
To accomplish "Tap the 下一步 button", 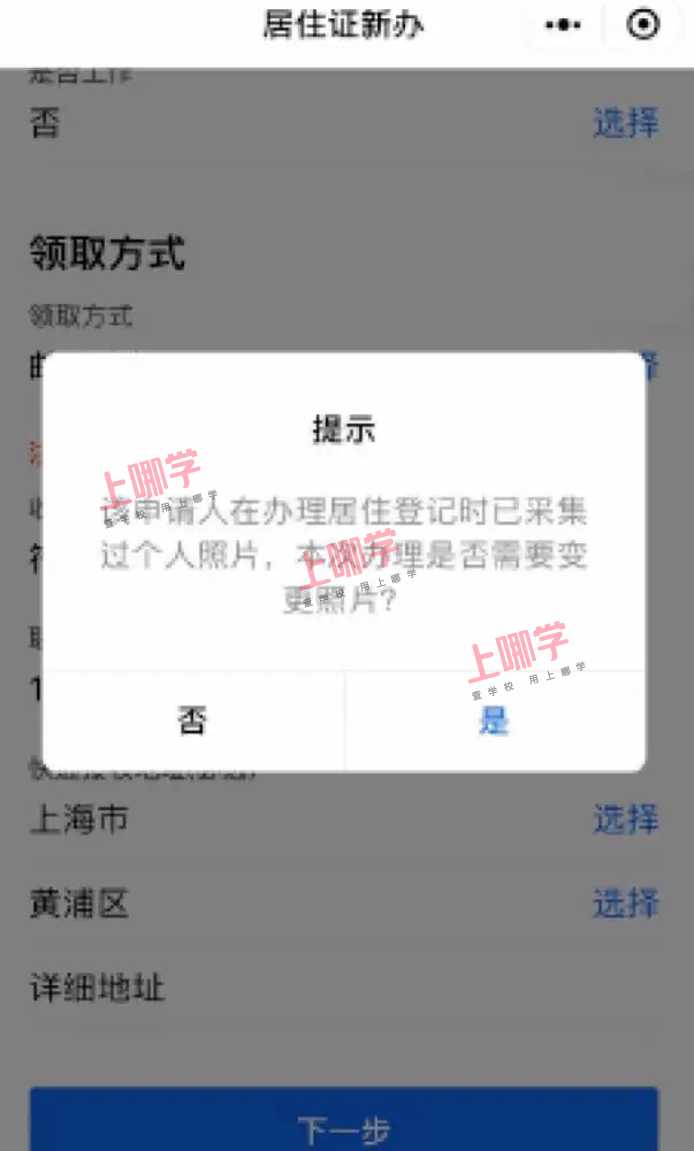I will [343, 1130].
